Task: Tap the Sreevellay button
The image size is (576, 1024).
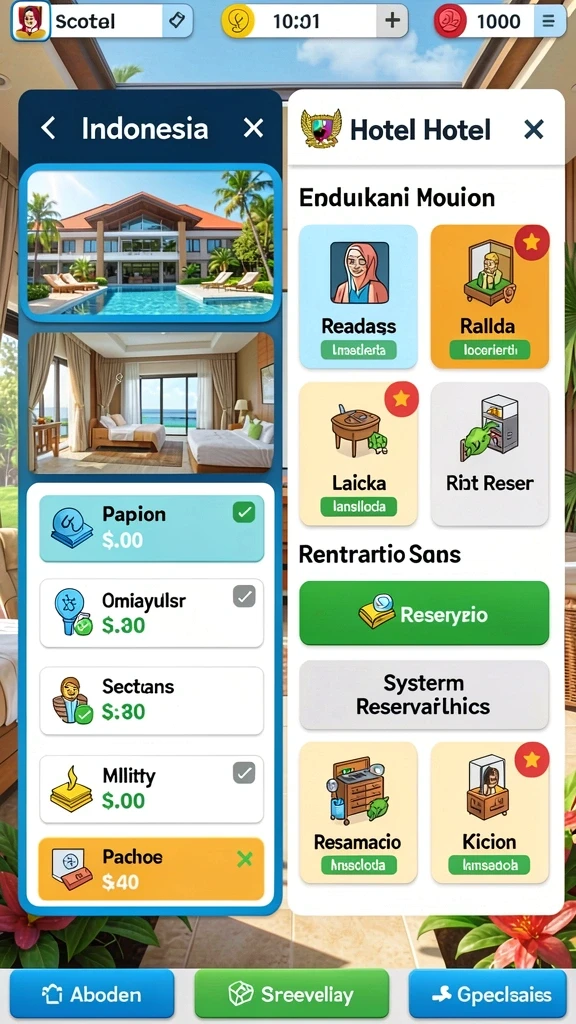Action: coord(291,995)
